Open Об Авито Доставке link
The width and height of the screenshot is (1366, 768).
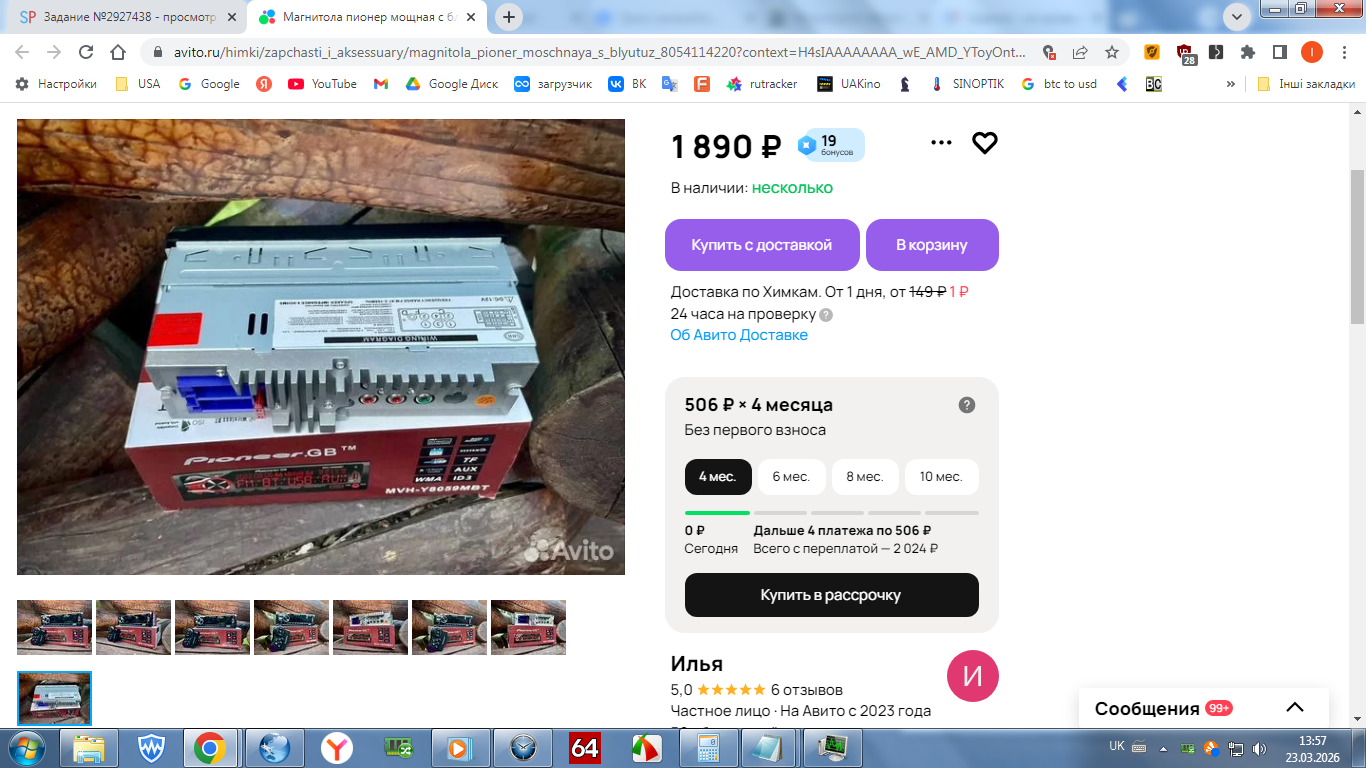click(x=739, y=335)
